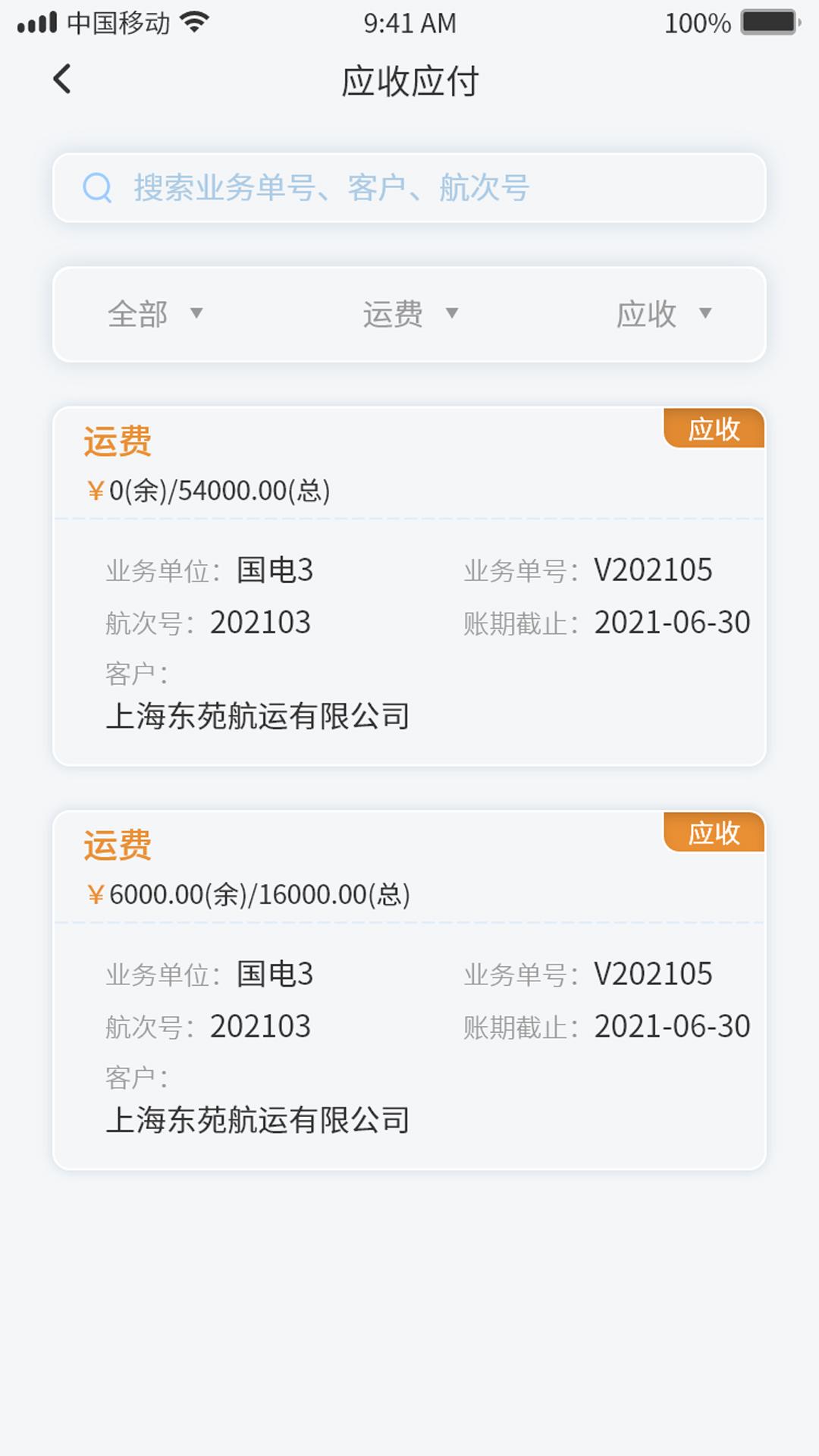The height and width of the screenshot is (1456, 819).
Task: View the 运费 card with 6000.00 remaining
Action: coord(409,990)
